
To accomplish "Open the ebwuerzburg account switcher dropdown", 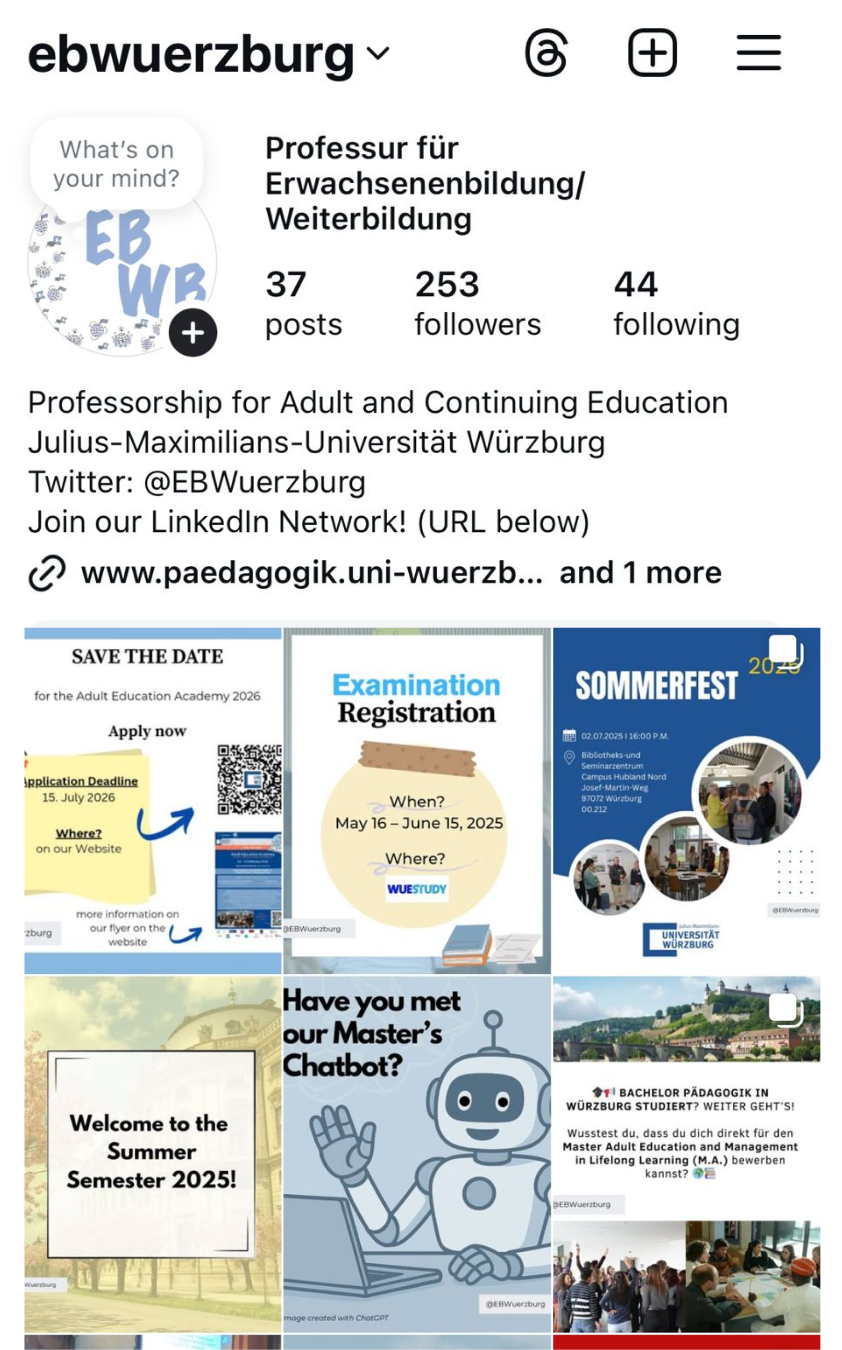I will click(x=209, y=54).
